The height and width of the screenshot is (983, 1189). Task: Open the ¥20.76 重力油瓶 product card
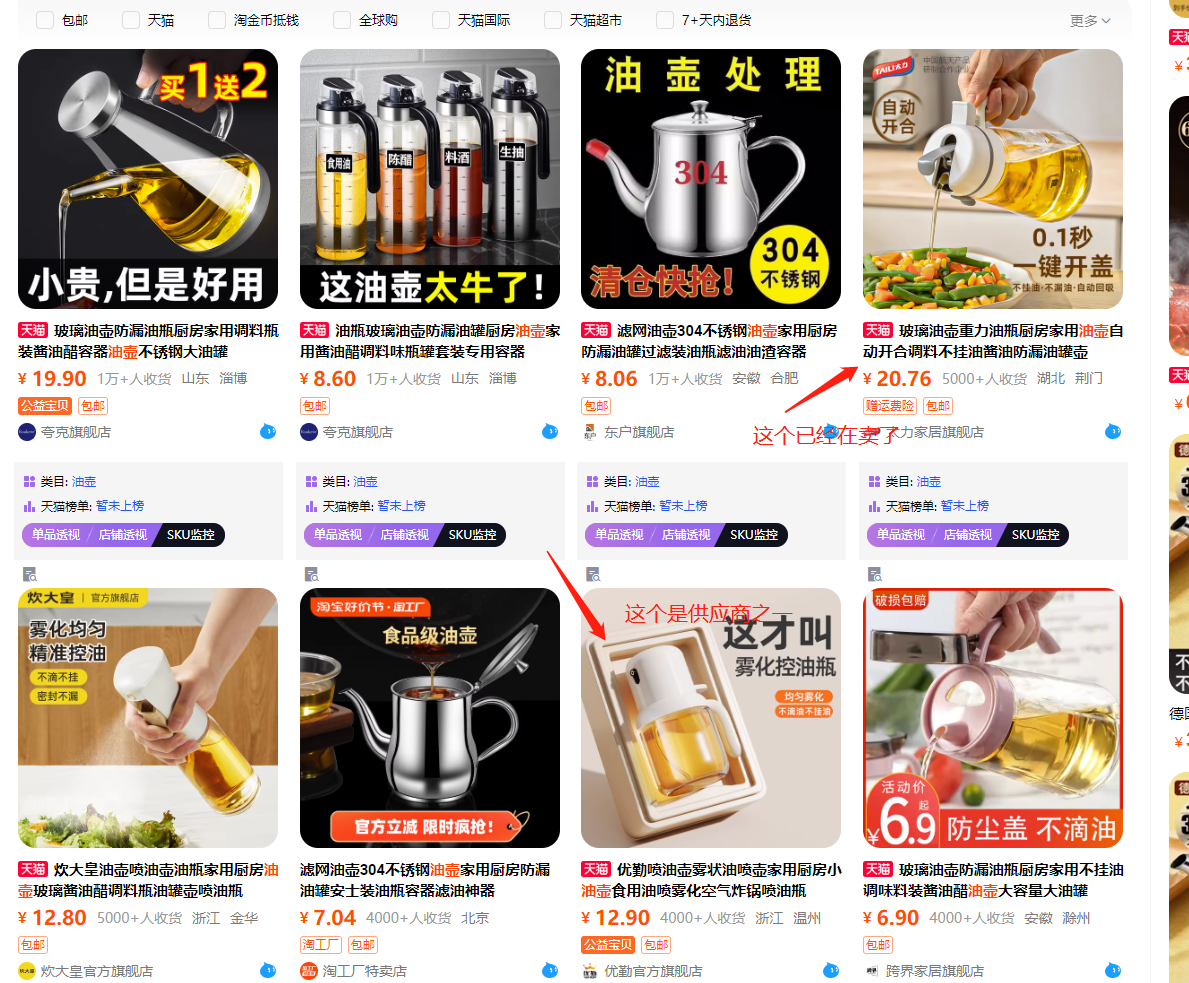pyautogui.click(x=993, y=179)
